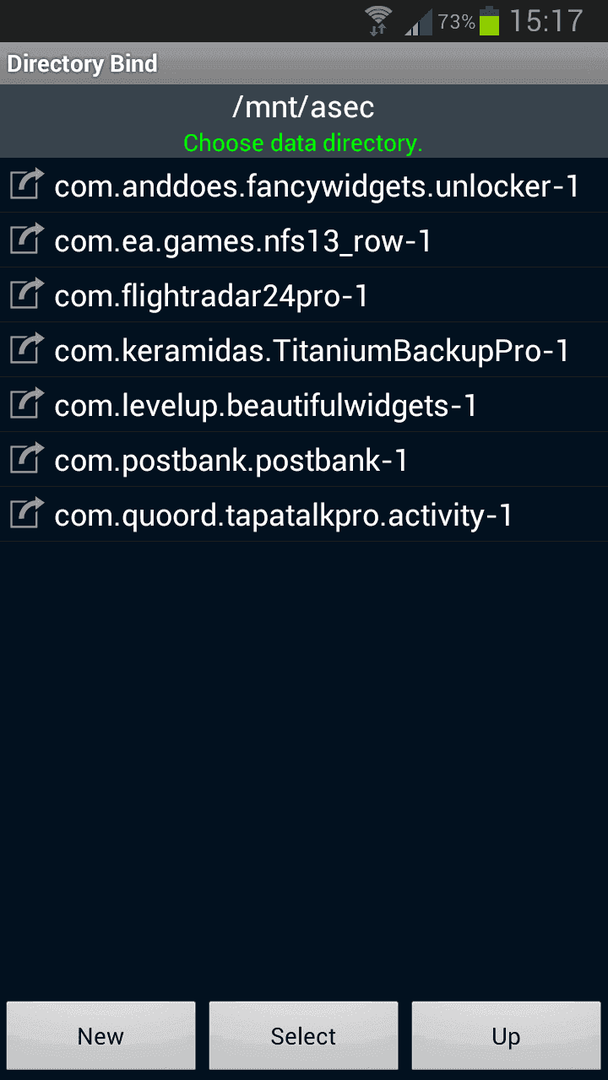
Task: Confirm directory with the Select button
Action: (x=304, y=1035)
